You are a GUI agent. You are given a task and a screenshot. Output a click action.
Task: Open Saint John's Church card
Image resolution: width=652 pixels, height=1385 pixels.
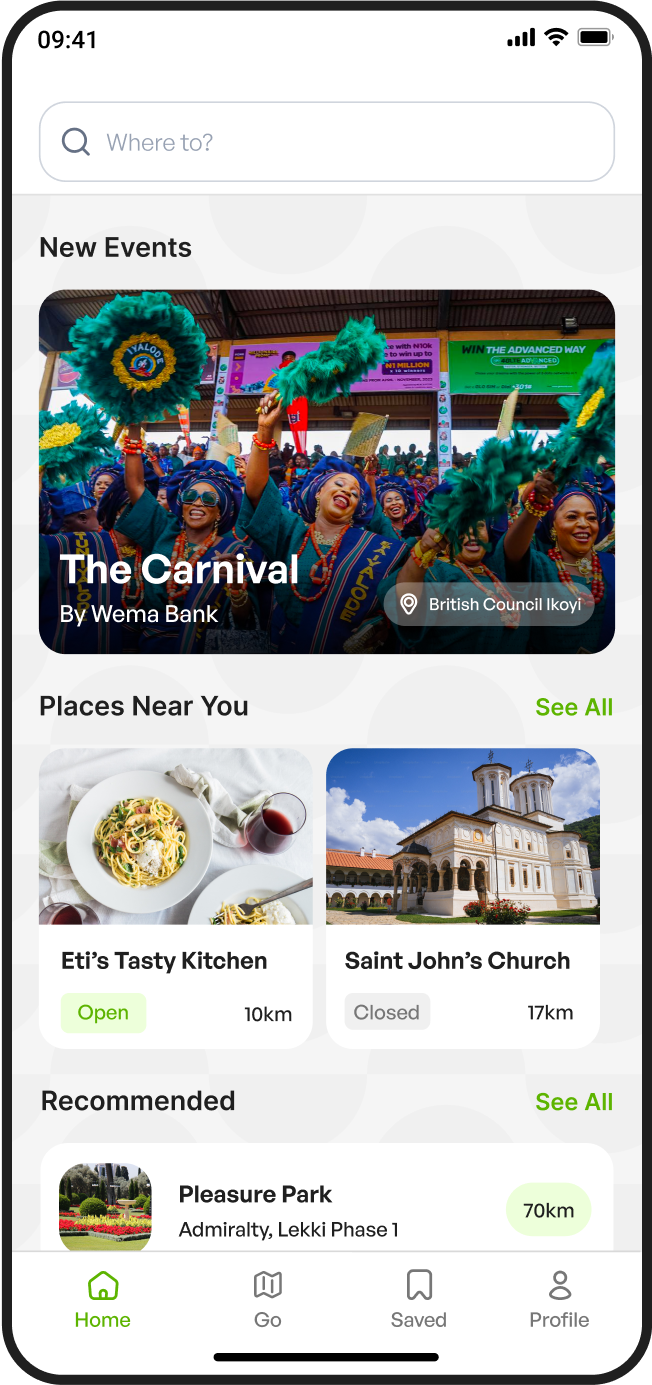(x=463, y=897)
